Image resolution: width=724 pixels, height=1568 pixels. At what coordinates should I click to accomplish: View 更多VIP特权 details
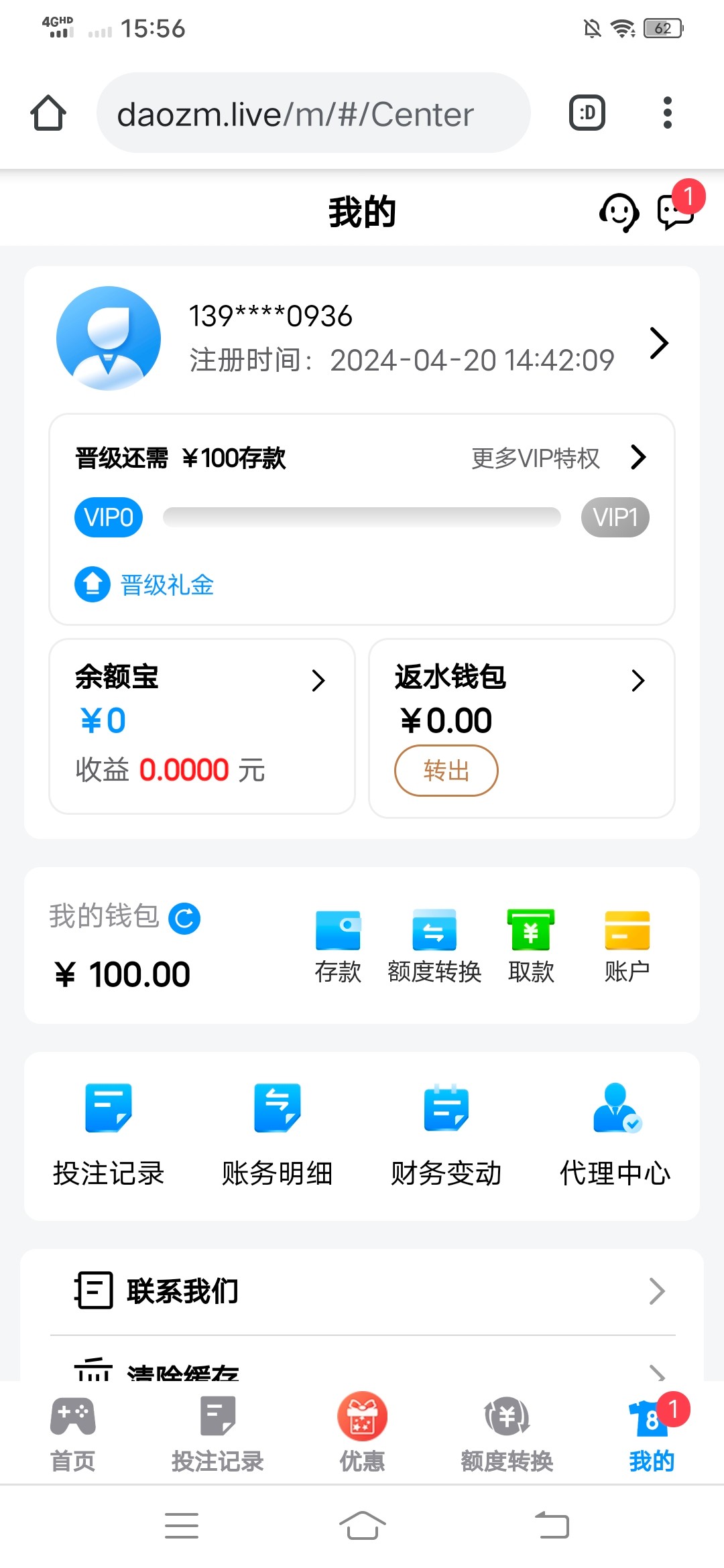(558, 458)
